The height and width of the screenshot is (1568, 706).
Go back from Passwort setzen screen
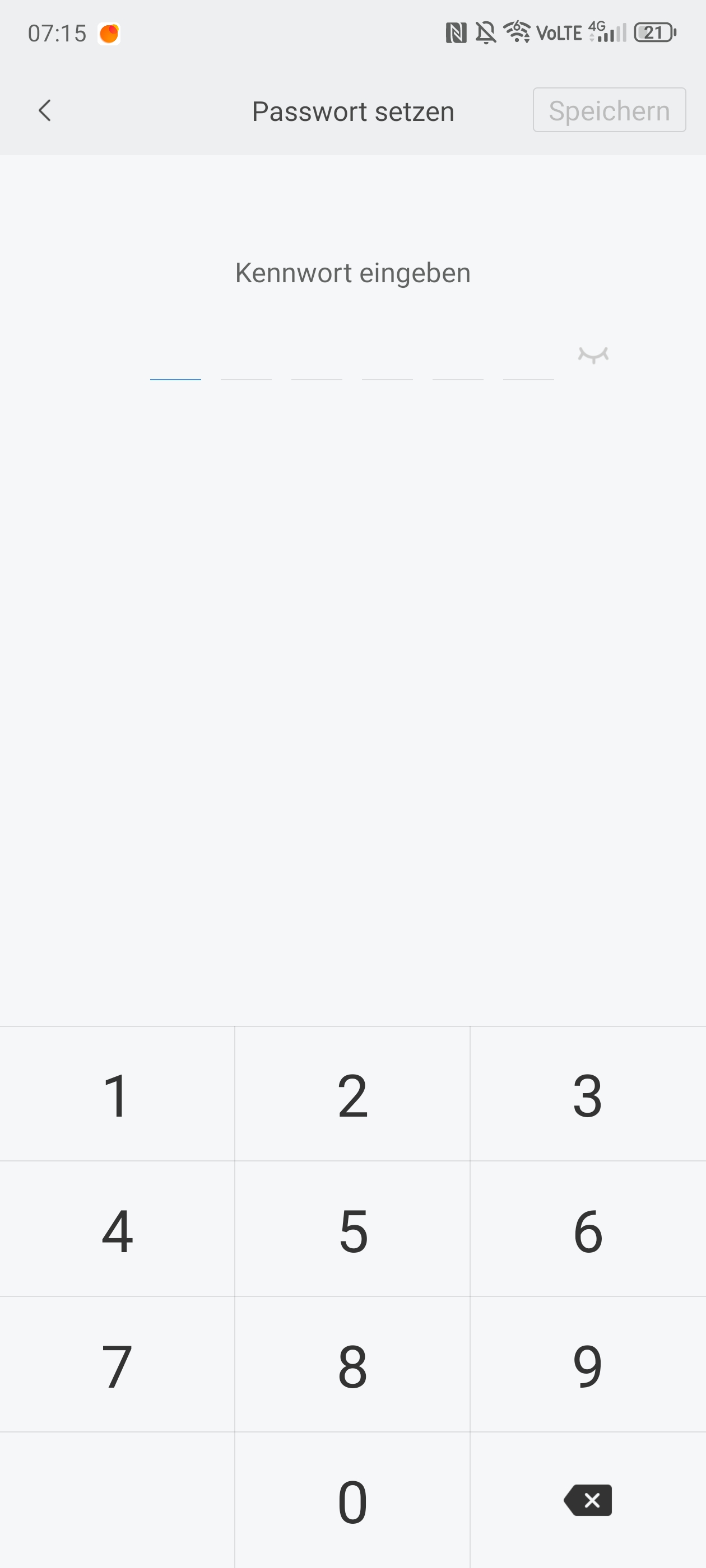[x=44, y=111]
